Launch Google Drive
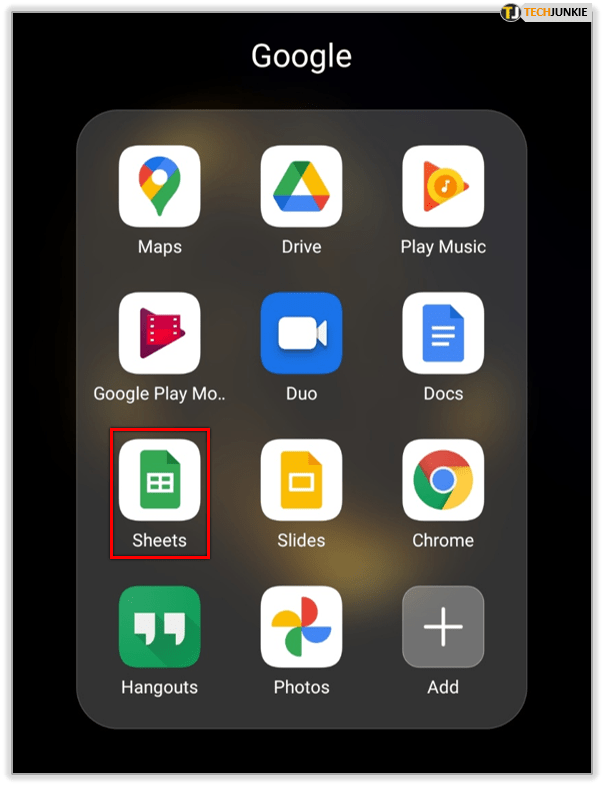The width and height of the screenshot is (604, 786). tap(301, 186)
